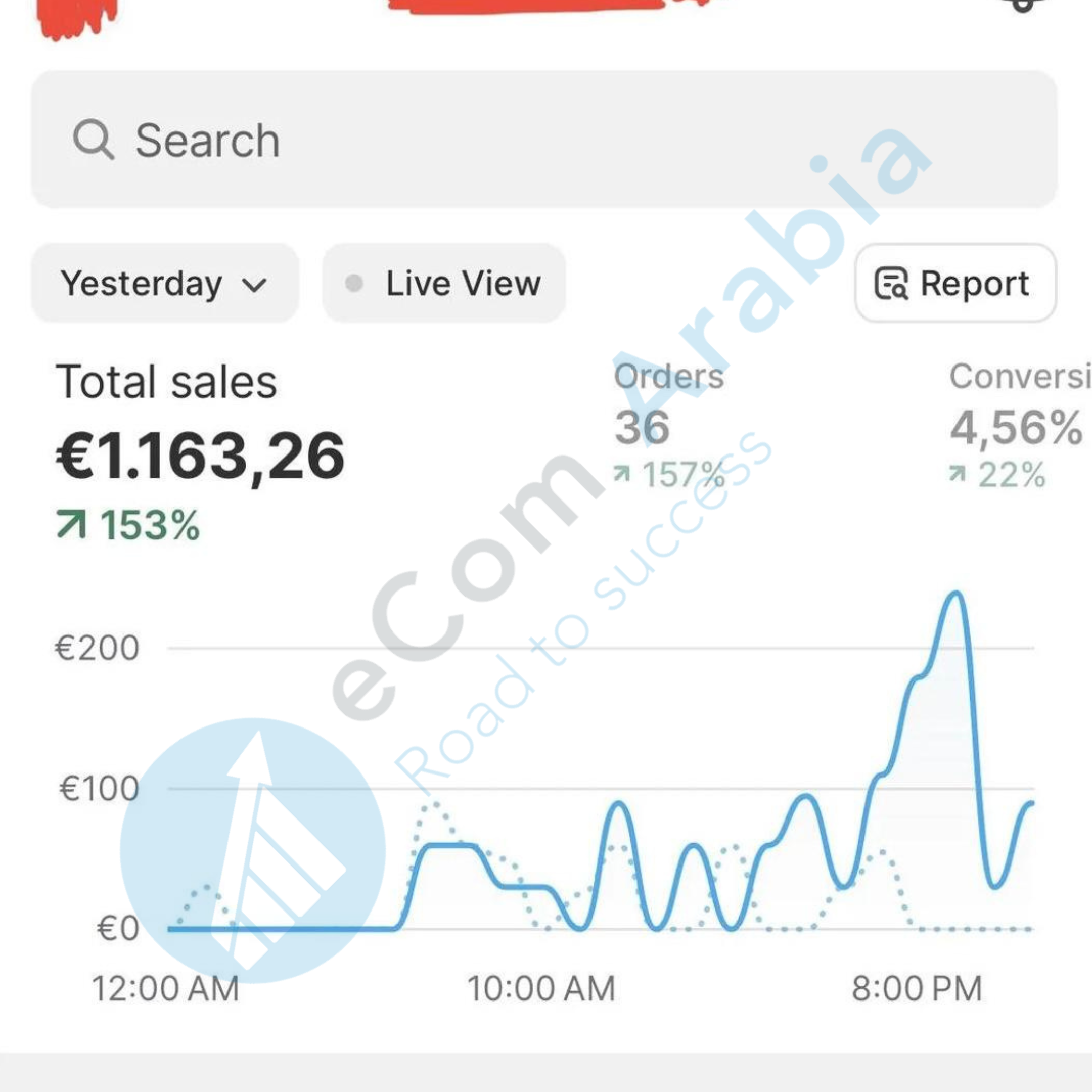This screenshot has height=1092, width=1092.
Task: Open the Search field
Action: (542, 140)
